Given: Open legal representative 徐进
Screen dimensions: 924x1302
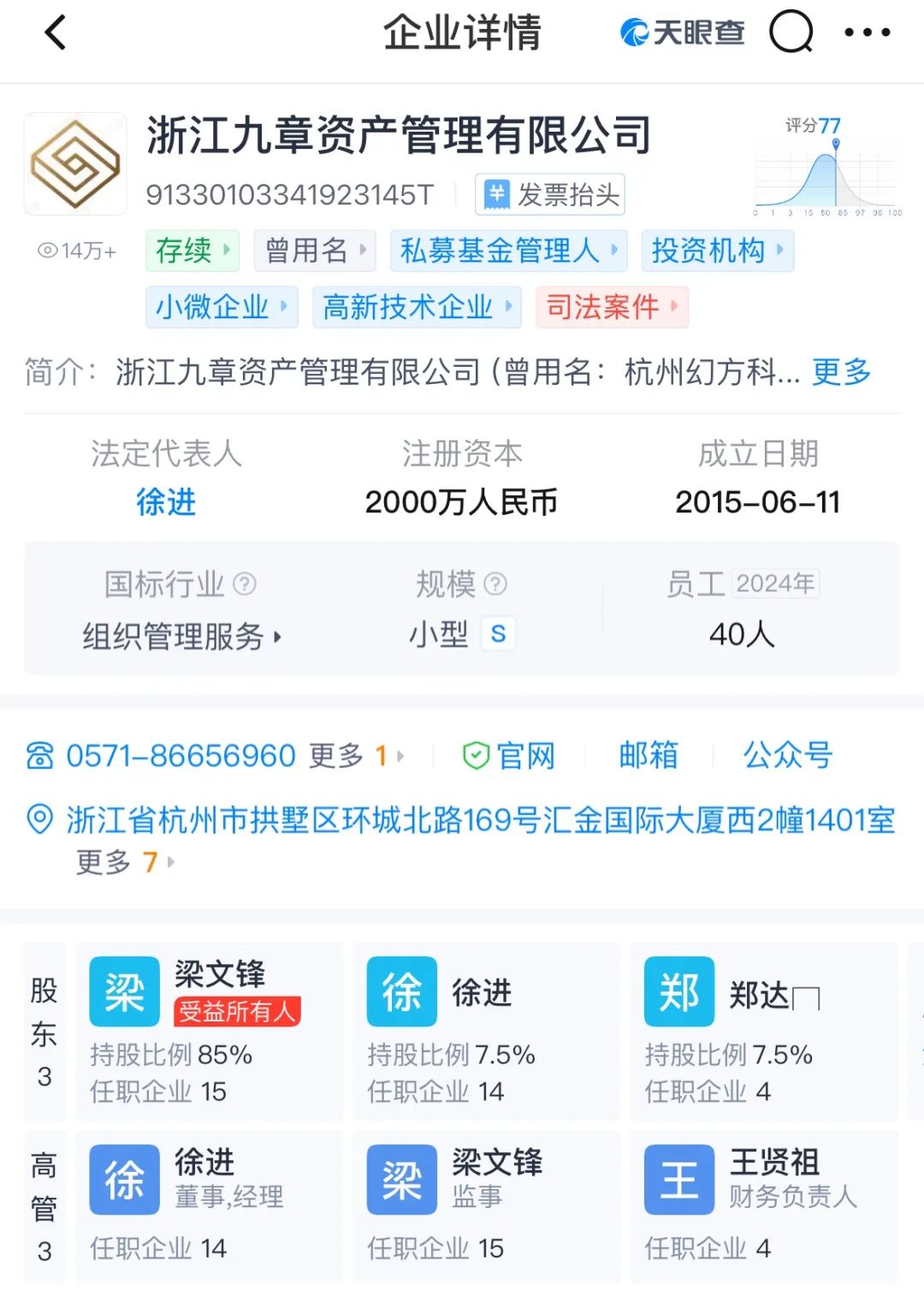Looking at the screenshot, I should tap(166, 501).
